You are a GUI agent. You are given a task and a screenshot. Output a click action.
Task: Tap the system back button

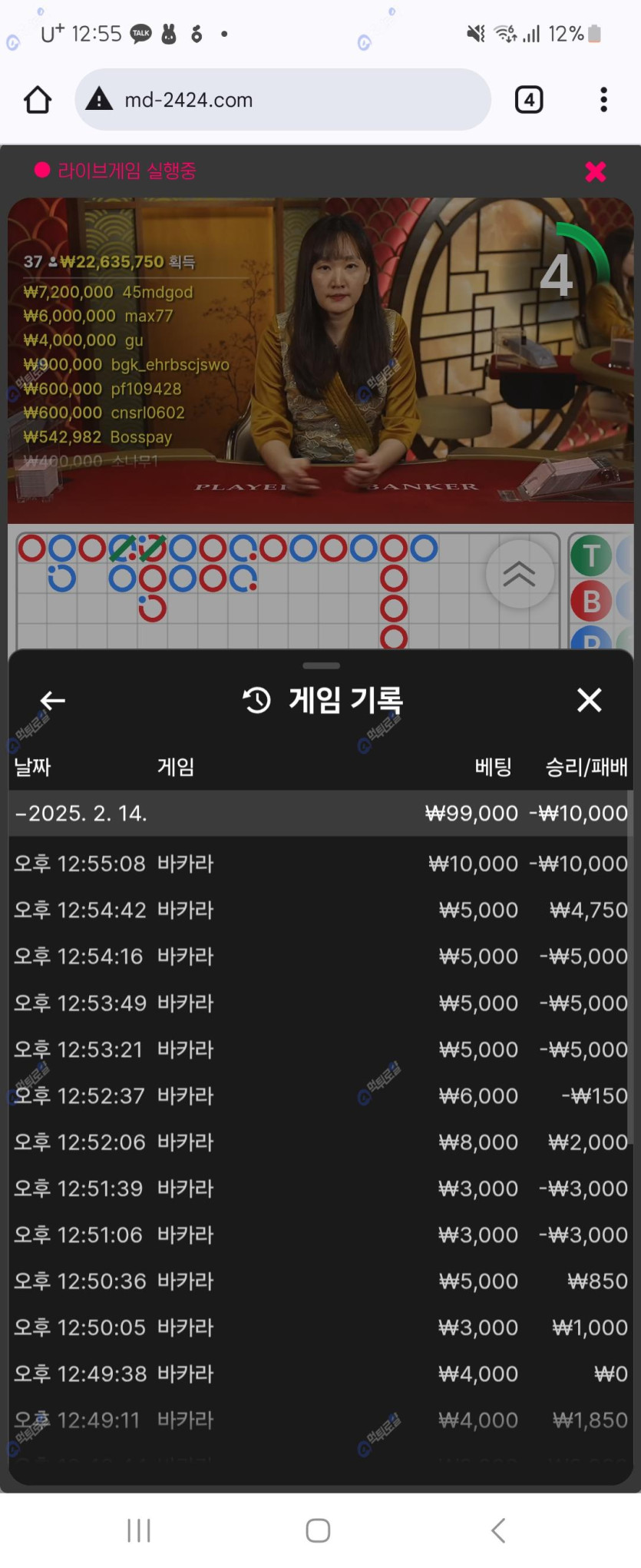(498, 1530)
